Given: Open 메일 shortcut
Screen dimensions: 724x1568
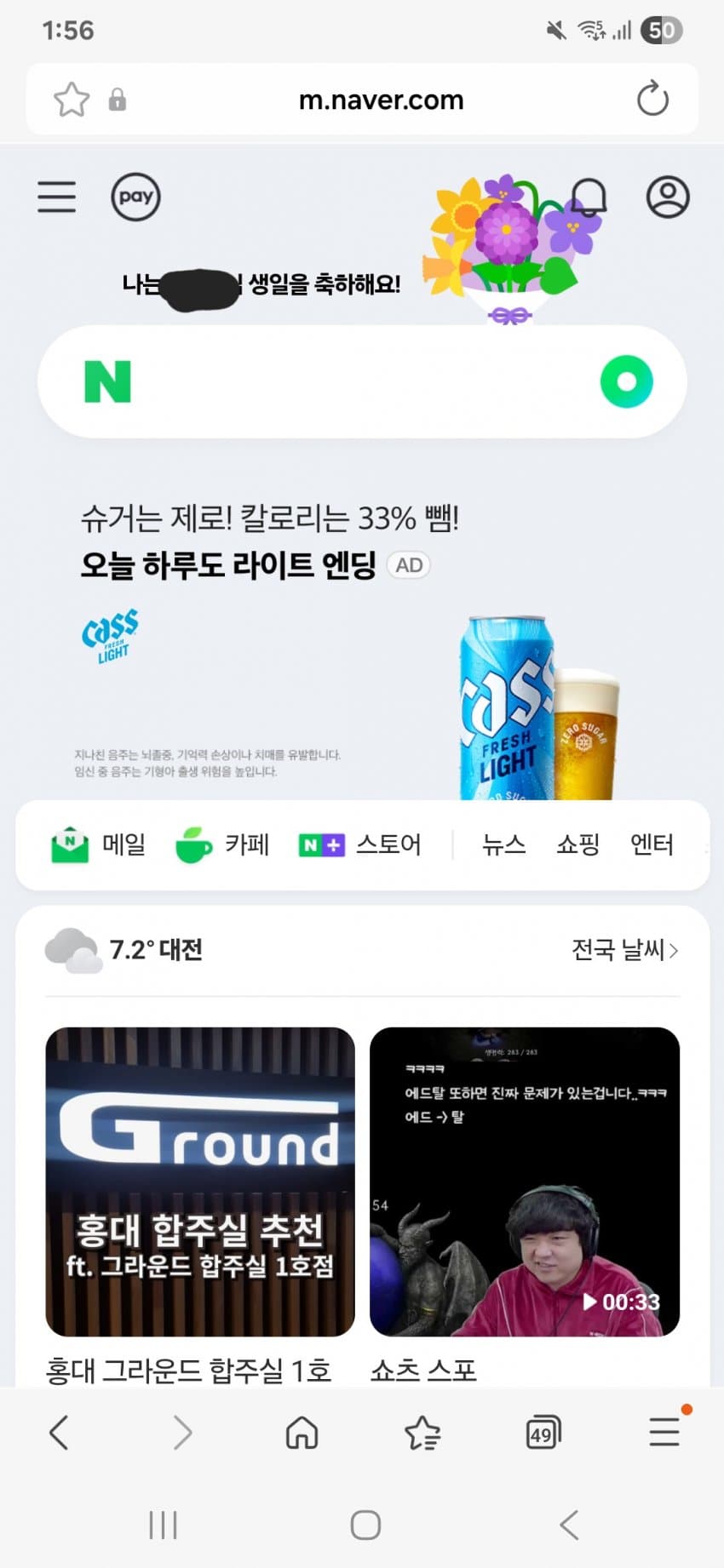Looking at the screenshot, I should (x=99, y=844).
